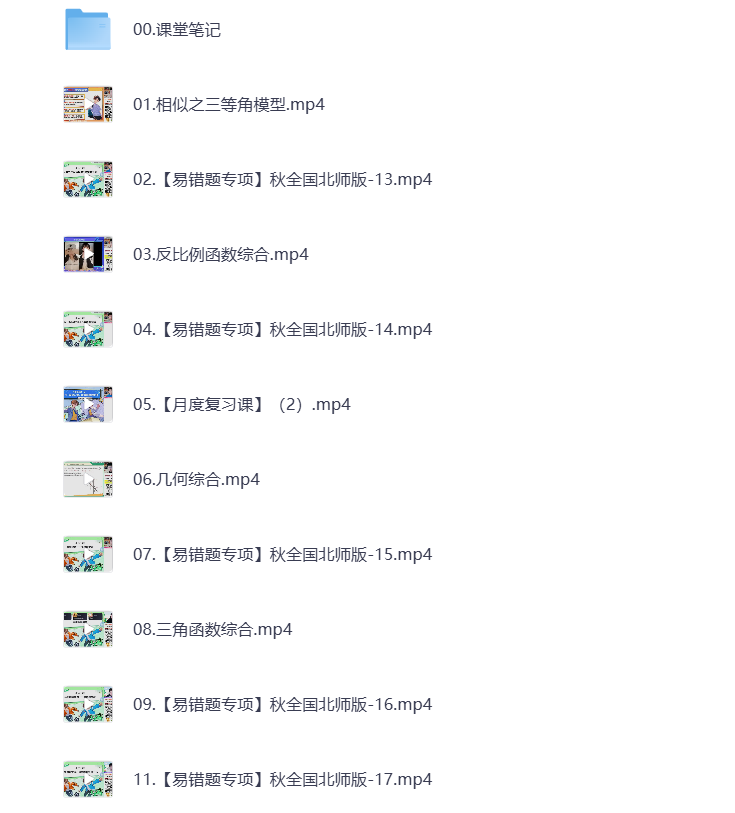This screenshot has height=813, width=735.
Task: Play 08.三角函数综合.mp4
Action: point(212,629)
